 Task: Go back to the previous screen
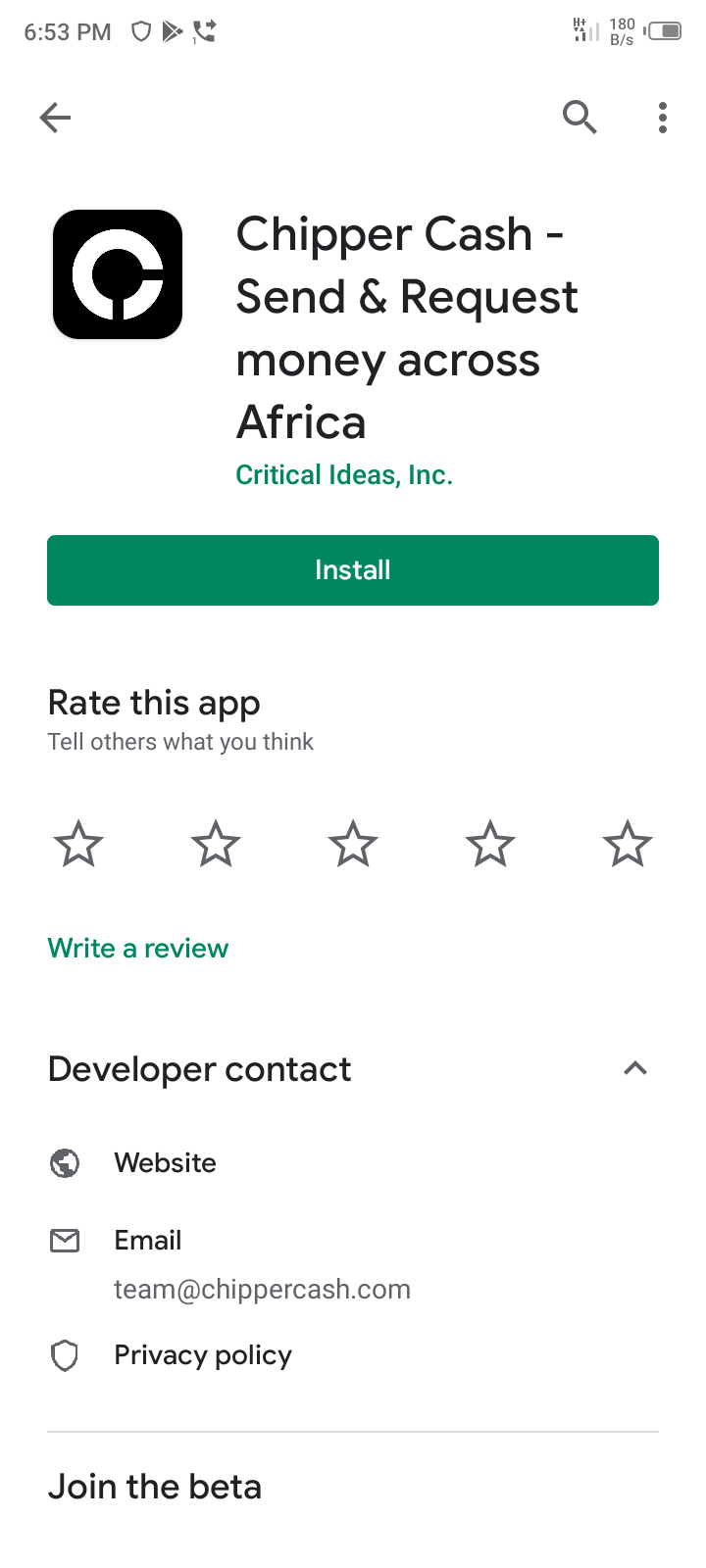point(56,118)
